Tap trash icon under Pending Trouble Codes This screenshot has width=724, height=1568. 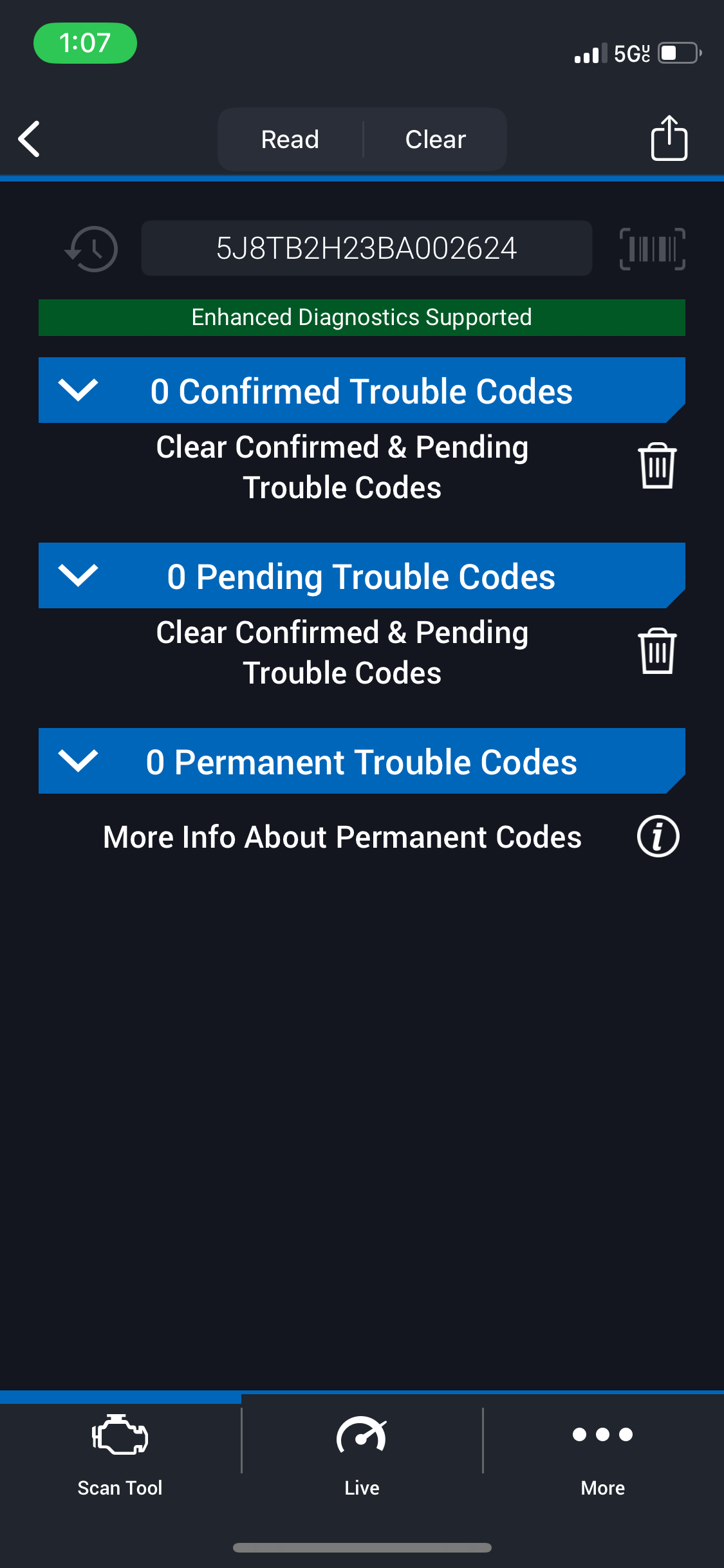(x=657, y=651)
